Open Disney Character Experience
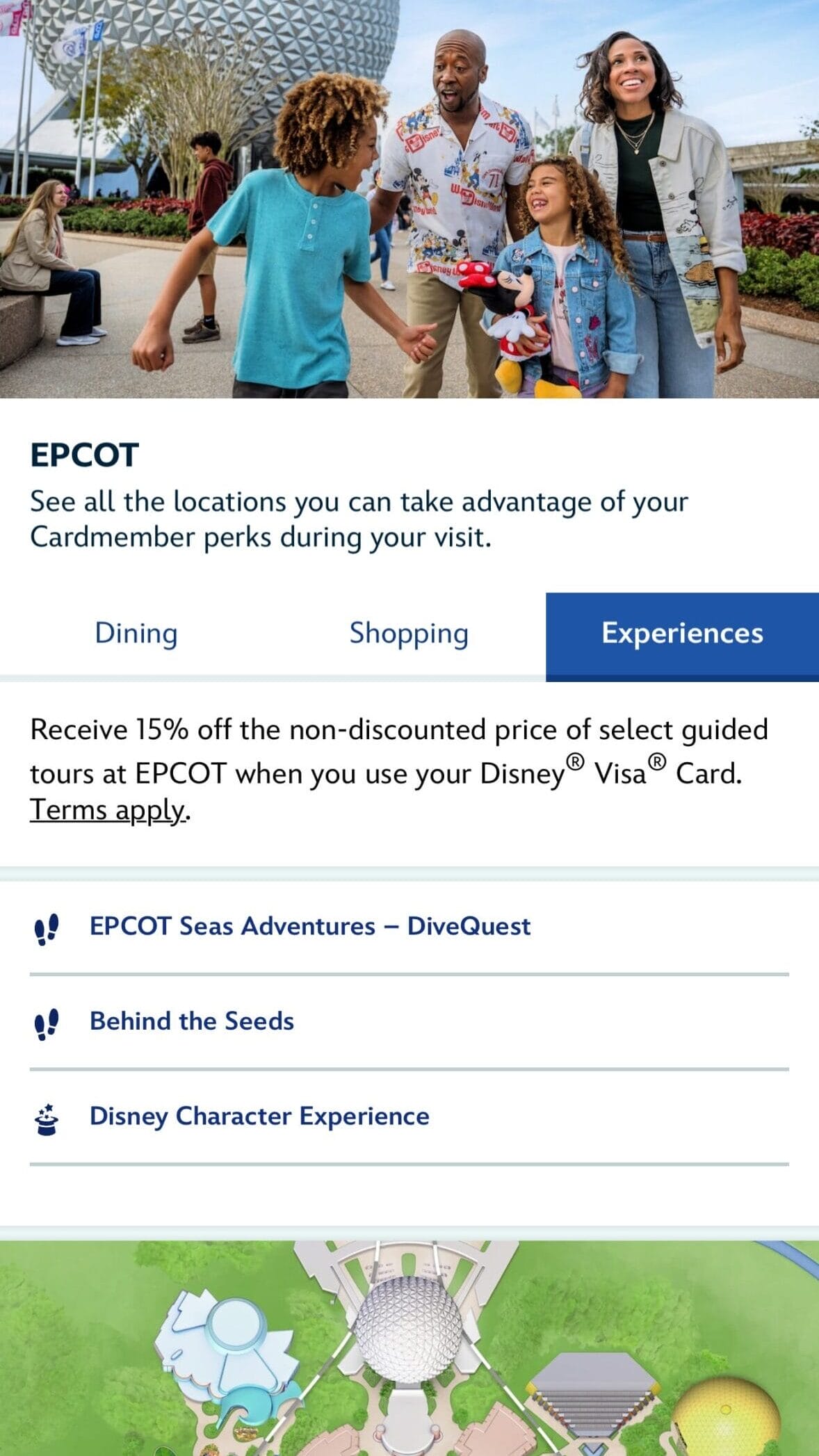This screenshot has width=819, height=1456. (x=259, y=1117)
